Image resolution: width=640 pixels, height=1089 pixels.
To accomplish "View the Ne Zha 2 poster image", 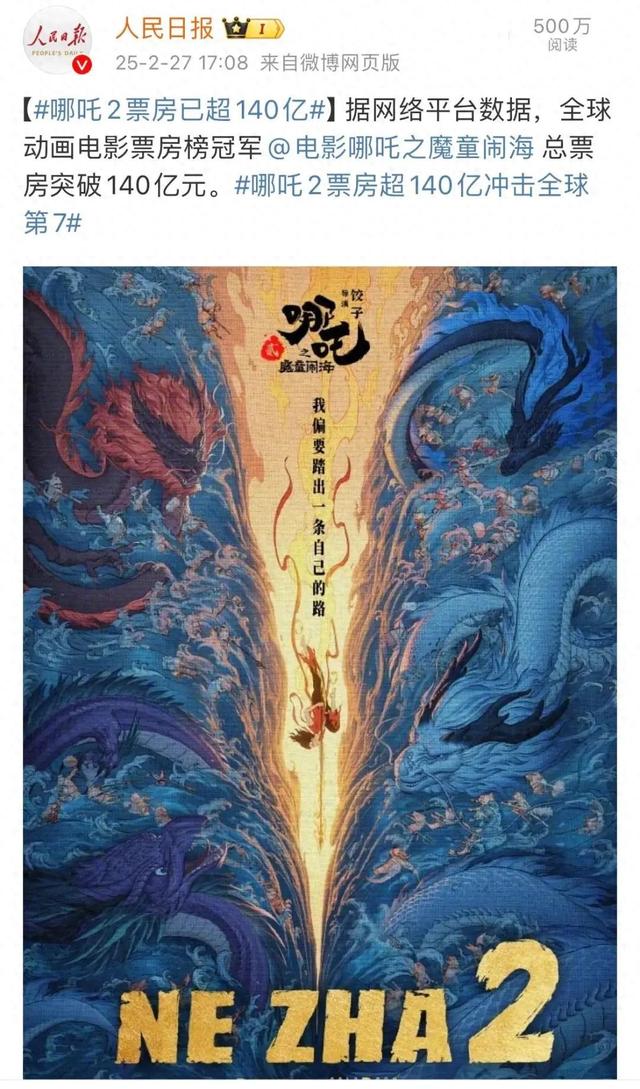I will pos(320,660).
